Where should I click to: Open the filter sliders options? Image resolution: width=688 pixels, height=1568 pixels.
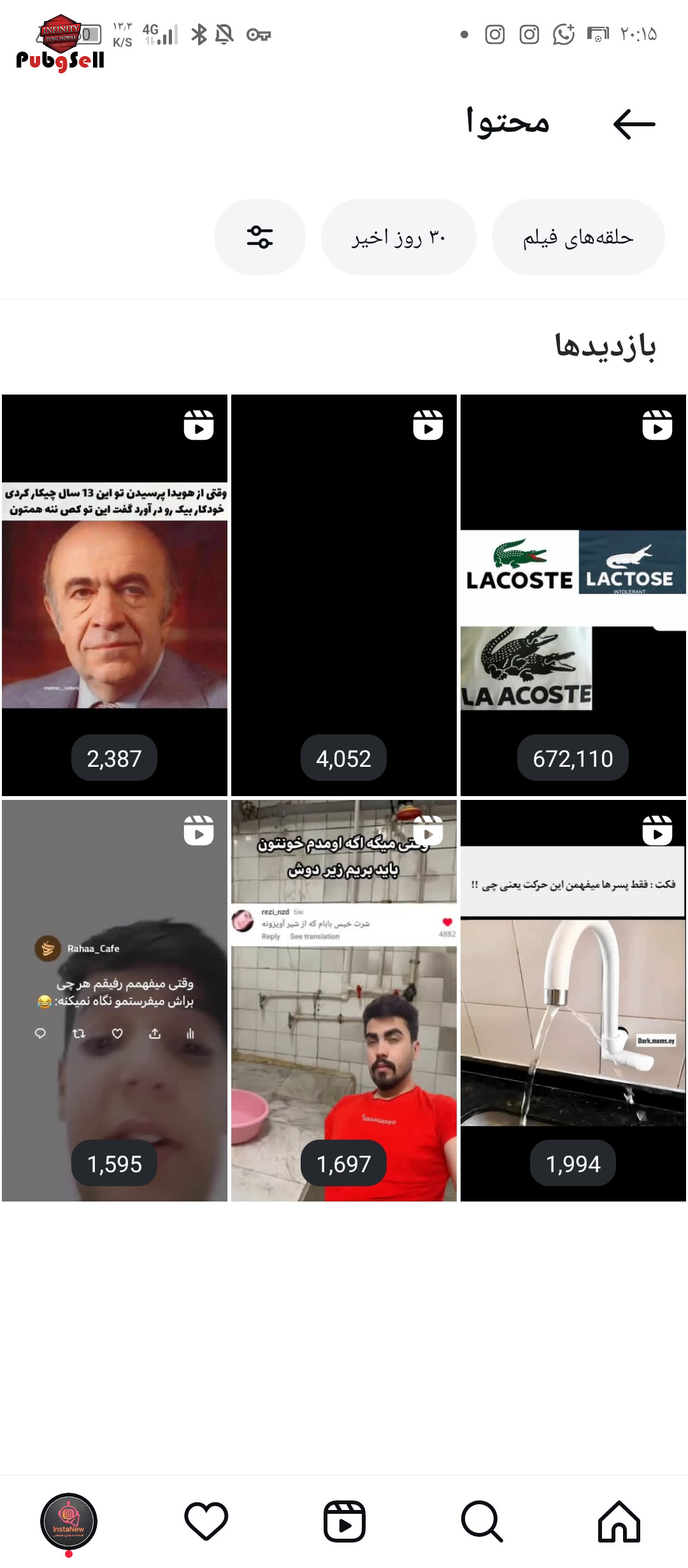click(260, 237)
